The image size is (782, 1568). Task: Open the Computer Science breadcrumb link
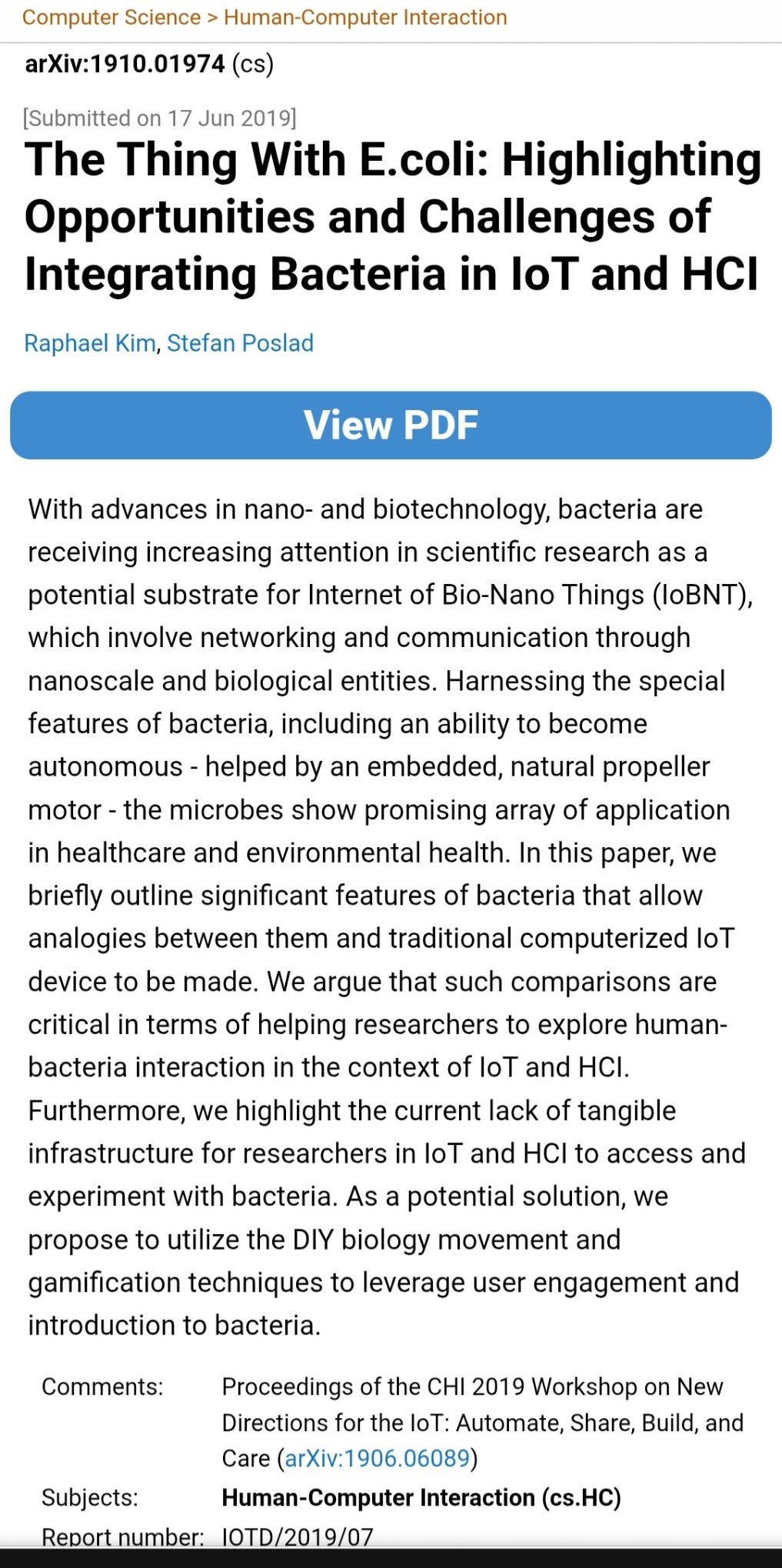[x=111, y=17]
